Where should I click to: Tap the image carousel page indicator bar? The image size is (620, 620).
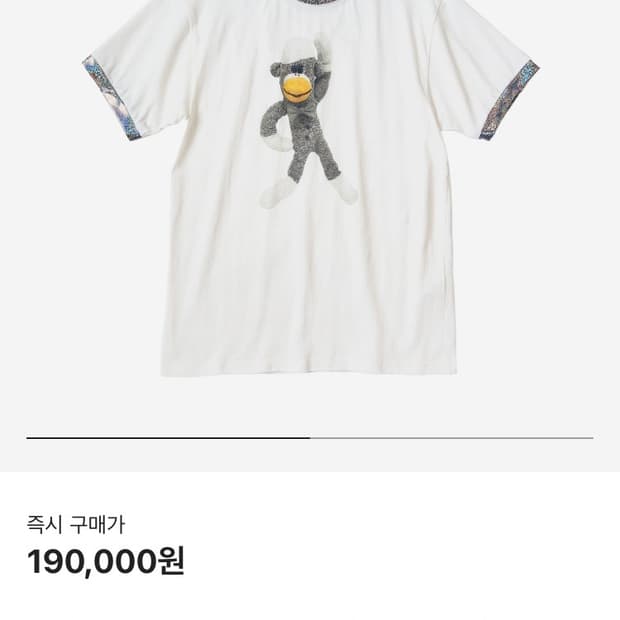pos(309,438)
